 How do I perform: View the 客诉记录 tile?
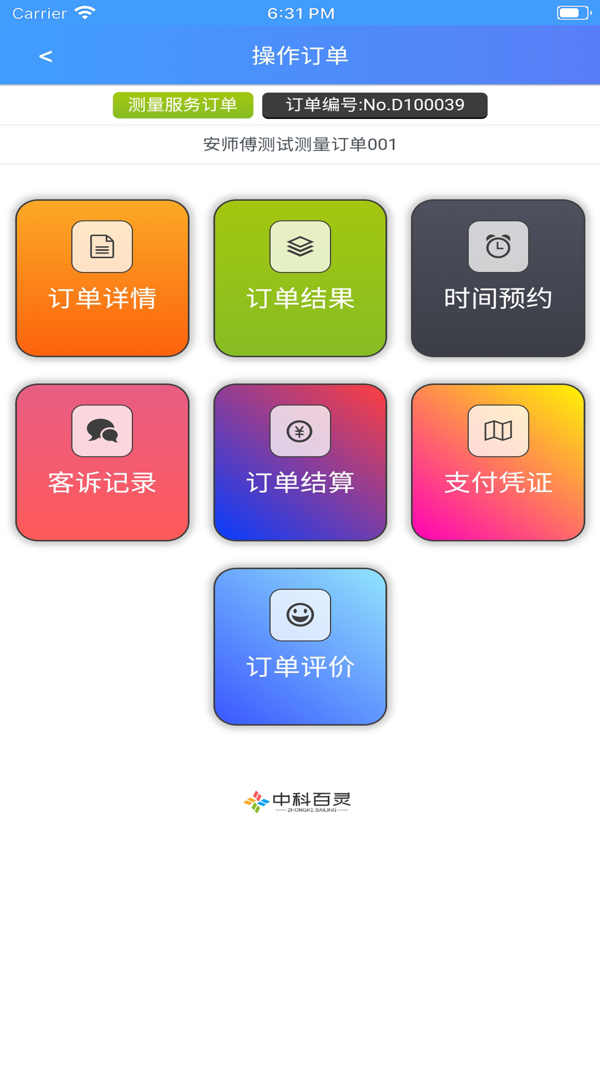[x=102, y=462]
